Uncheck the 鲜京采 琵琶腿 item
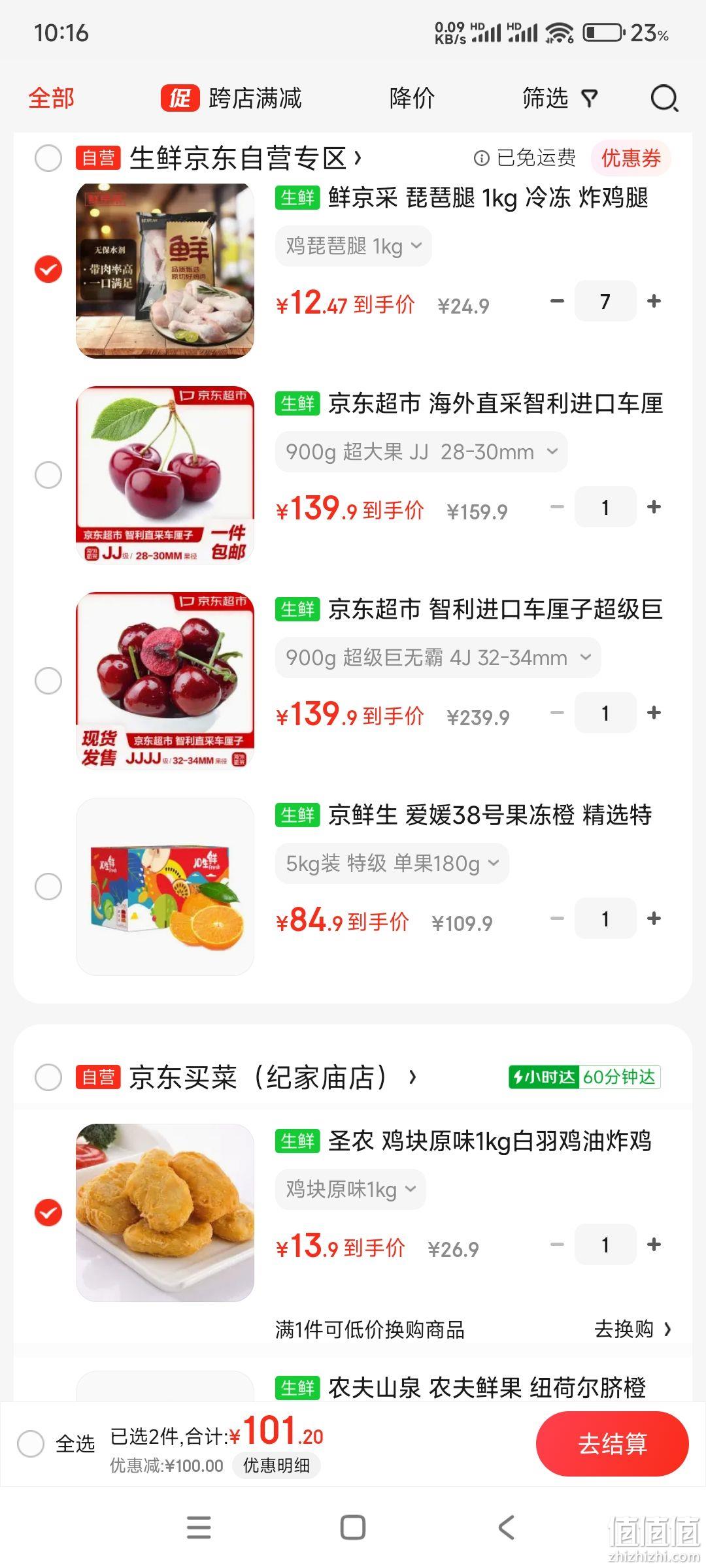 tap(48, 270)
